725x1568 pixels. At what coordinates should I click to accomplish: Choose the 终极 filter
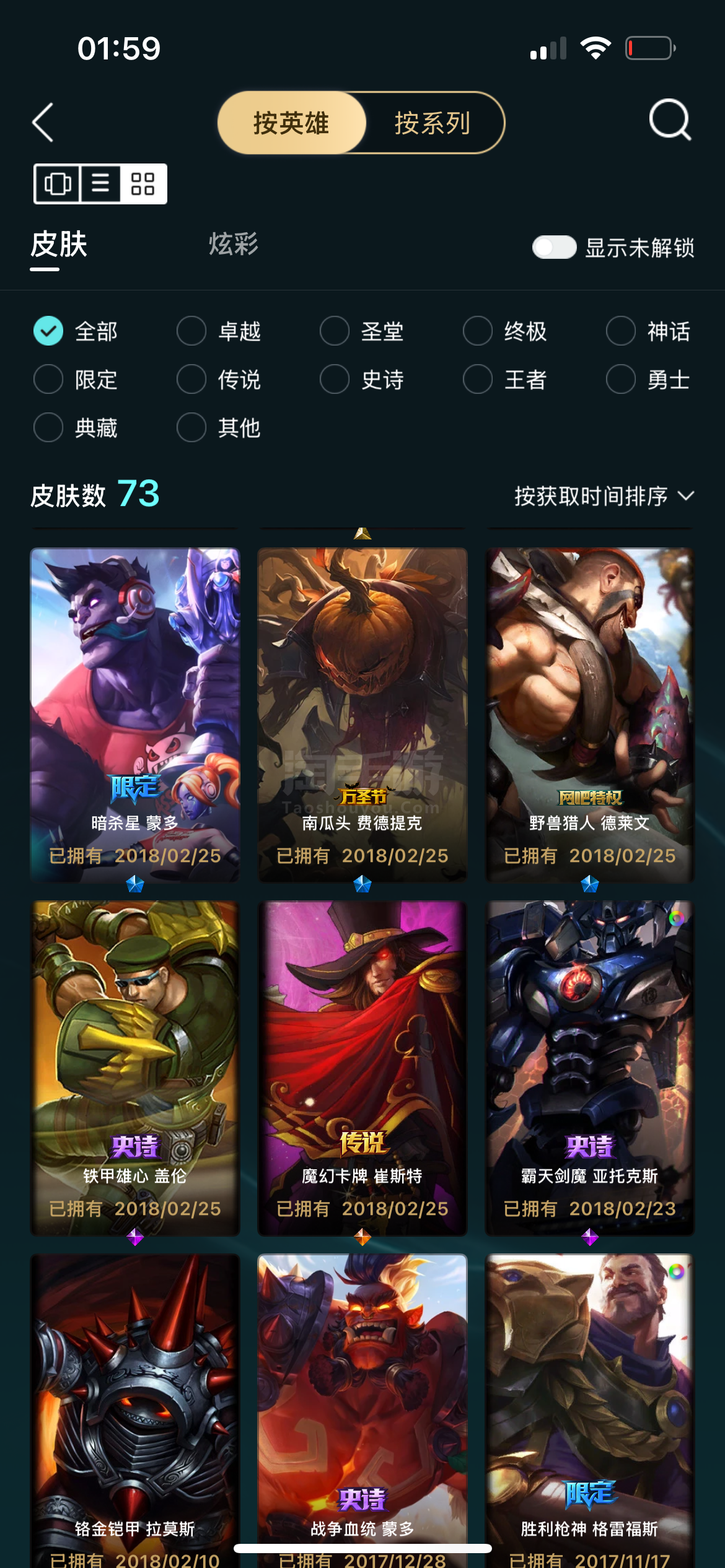[505, 331]
